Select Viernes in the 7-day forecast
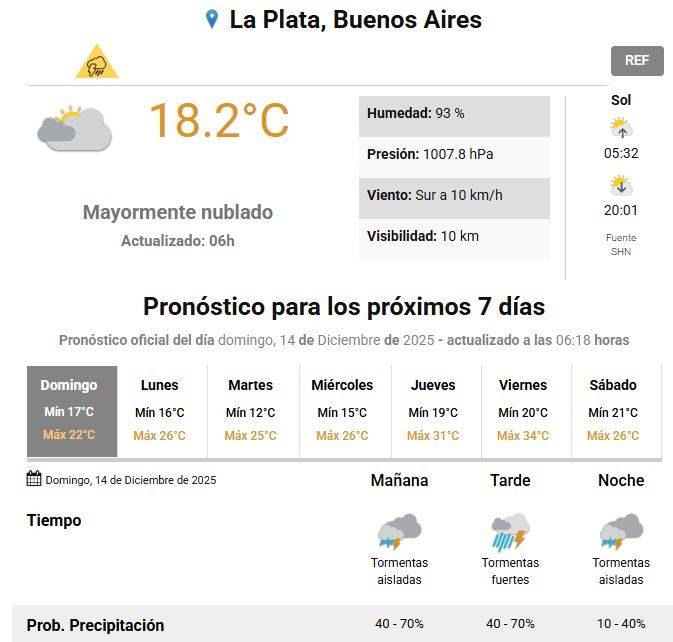The image size is (673, 642). (x=523, y=410)
